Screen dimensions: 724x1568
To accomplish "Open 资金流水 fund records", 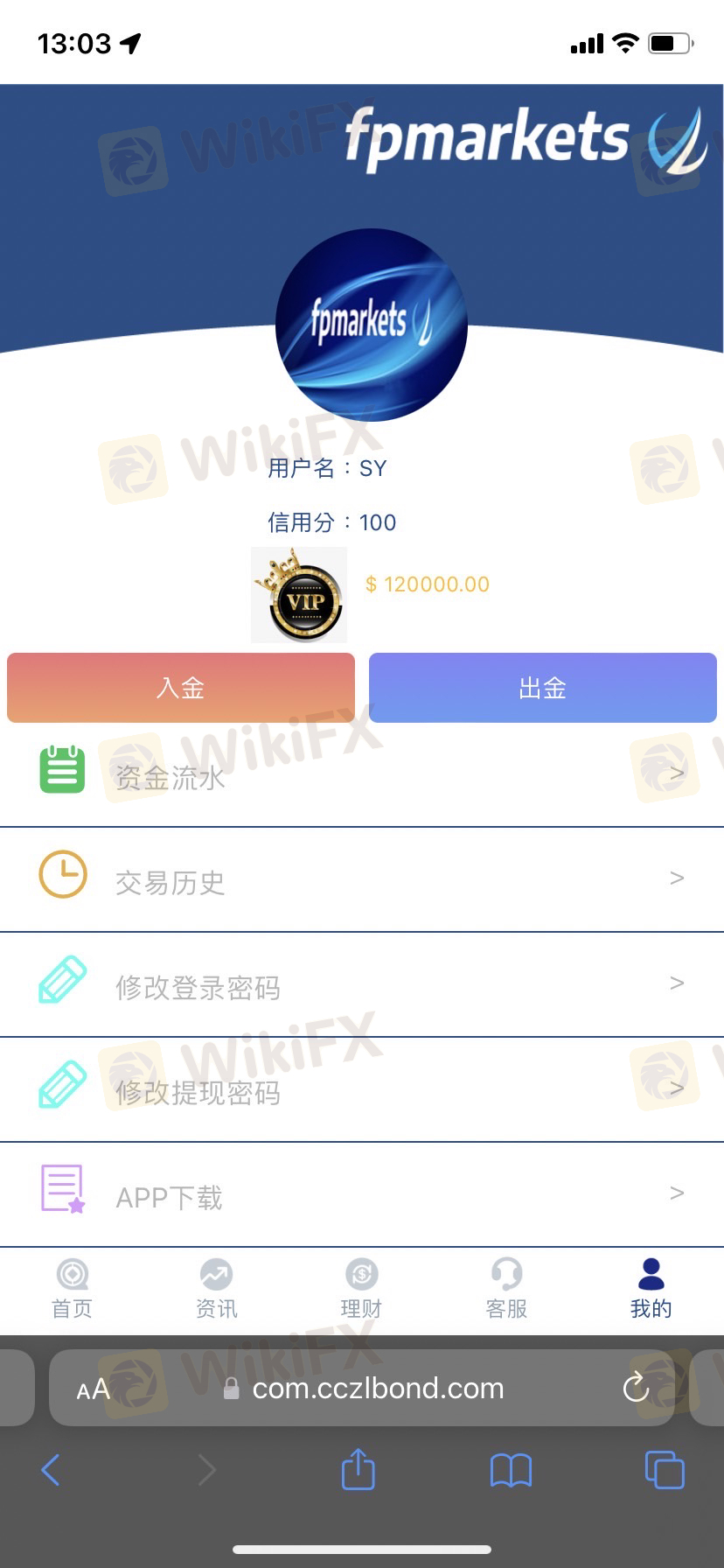I will [x=362, y=775].
